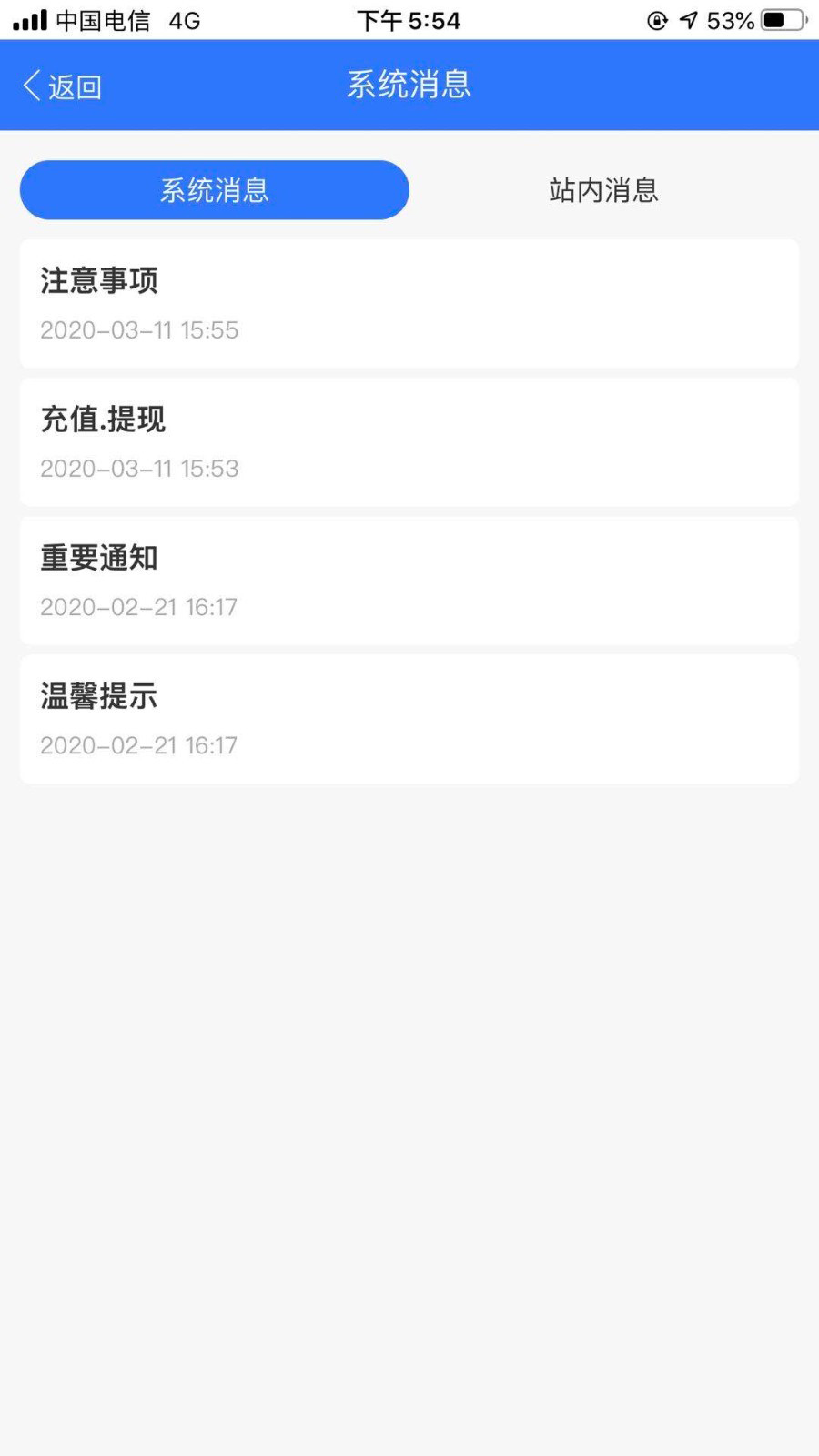Select the 系统消息 tab

tap(215, 190)
